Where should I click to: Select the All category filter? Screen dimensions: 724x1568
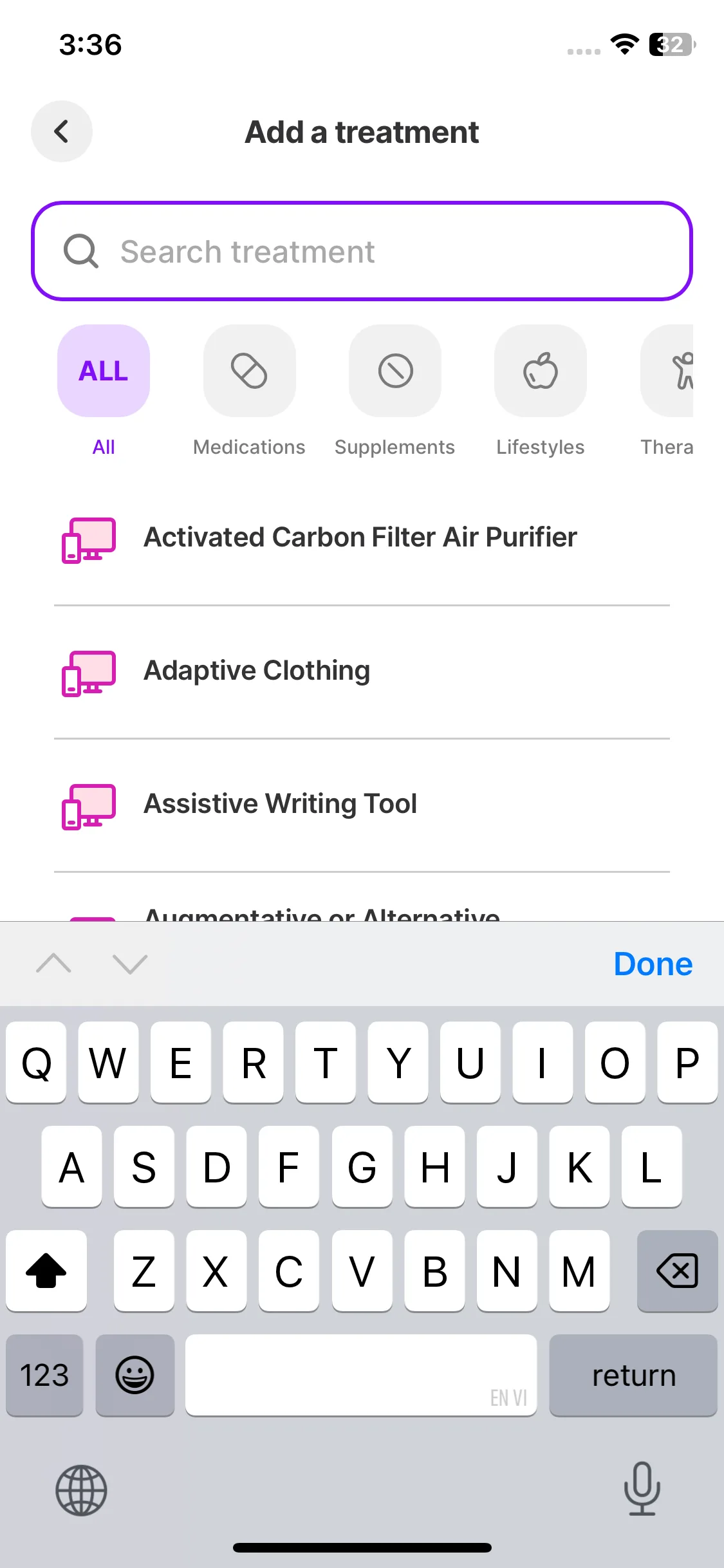(104, 371)
